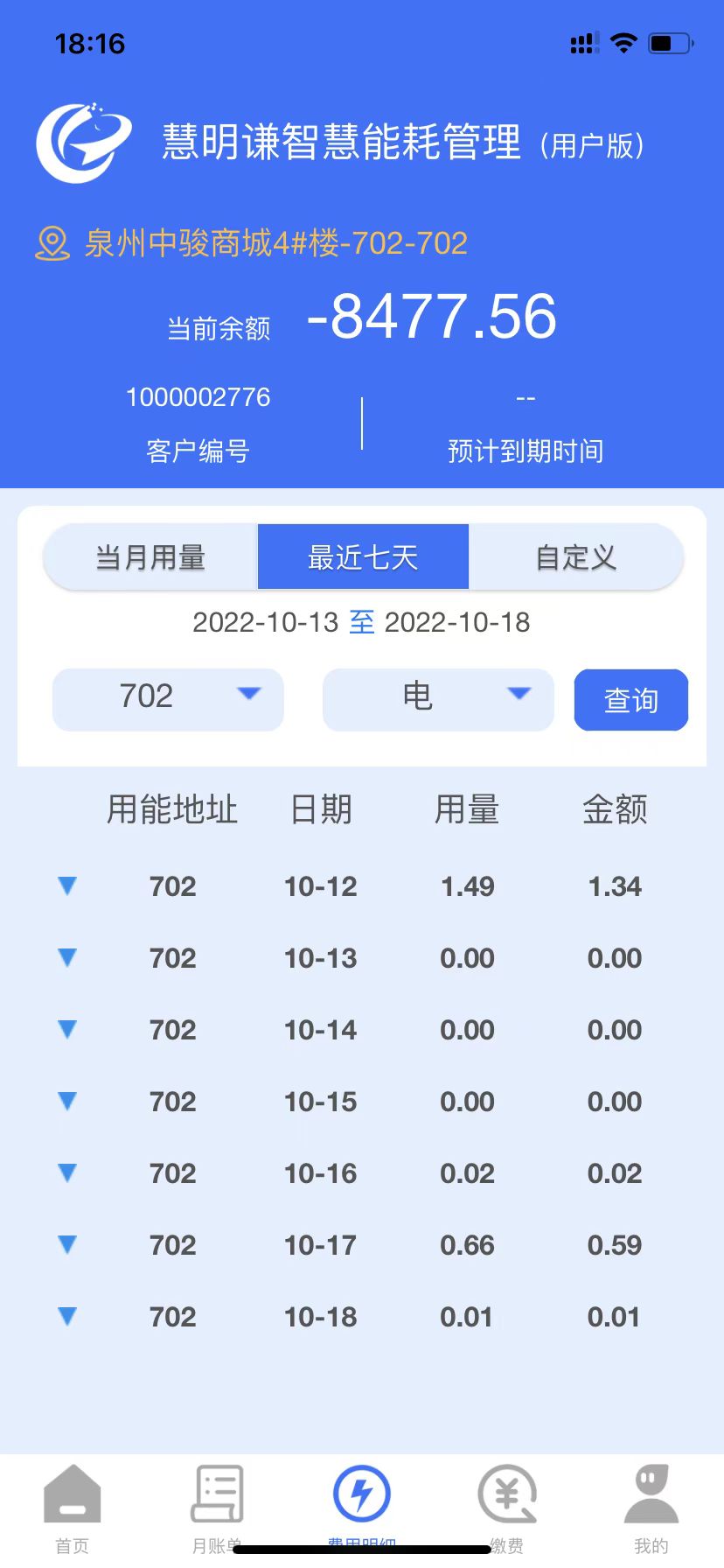Collapse the 10-18 row disclosure triangle
The height and width of the screenshot is (1568, 724).
click(67, 1315)
